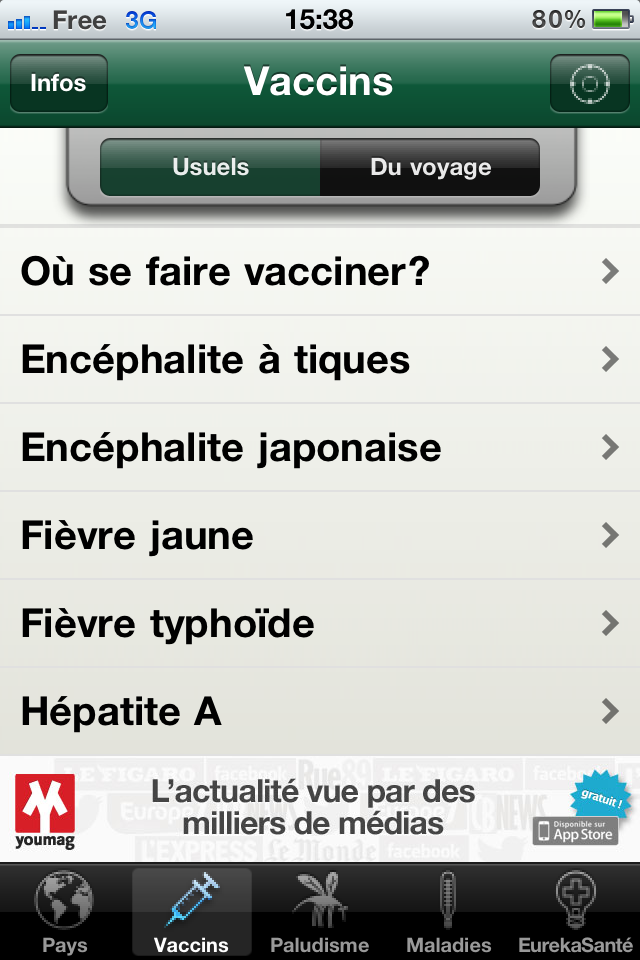Open the Maladies tab
Screen dimensions: 640x960
[448, 911]
